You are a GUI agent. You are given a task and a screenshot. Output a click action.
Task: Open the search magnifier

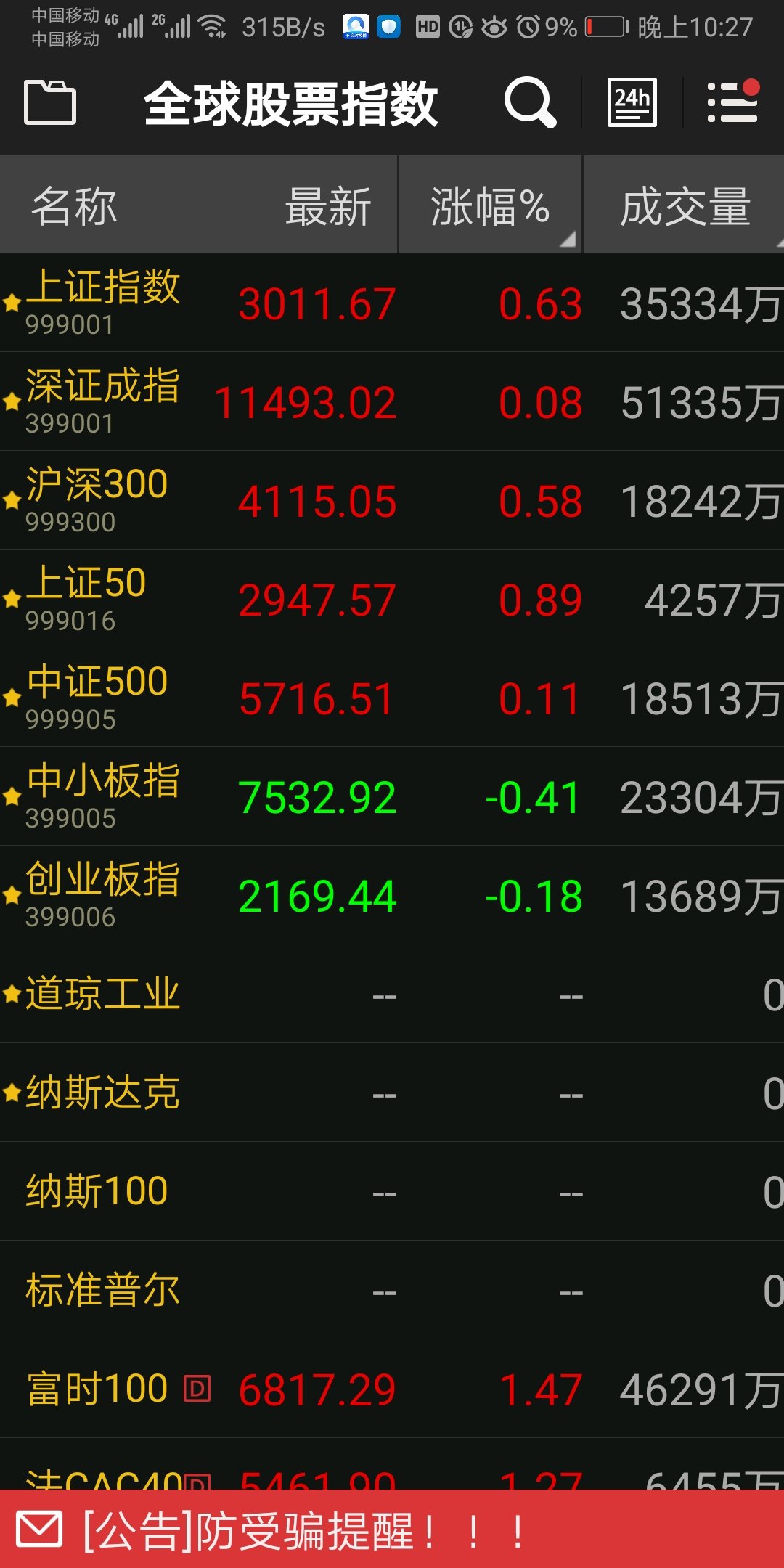[x=530, y=102]
